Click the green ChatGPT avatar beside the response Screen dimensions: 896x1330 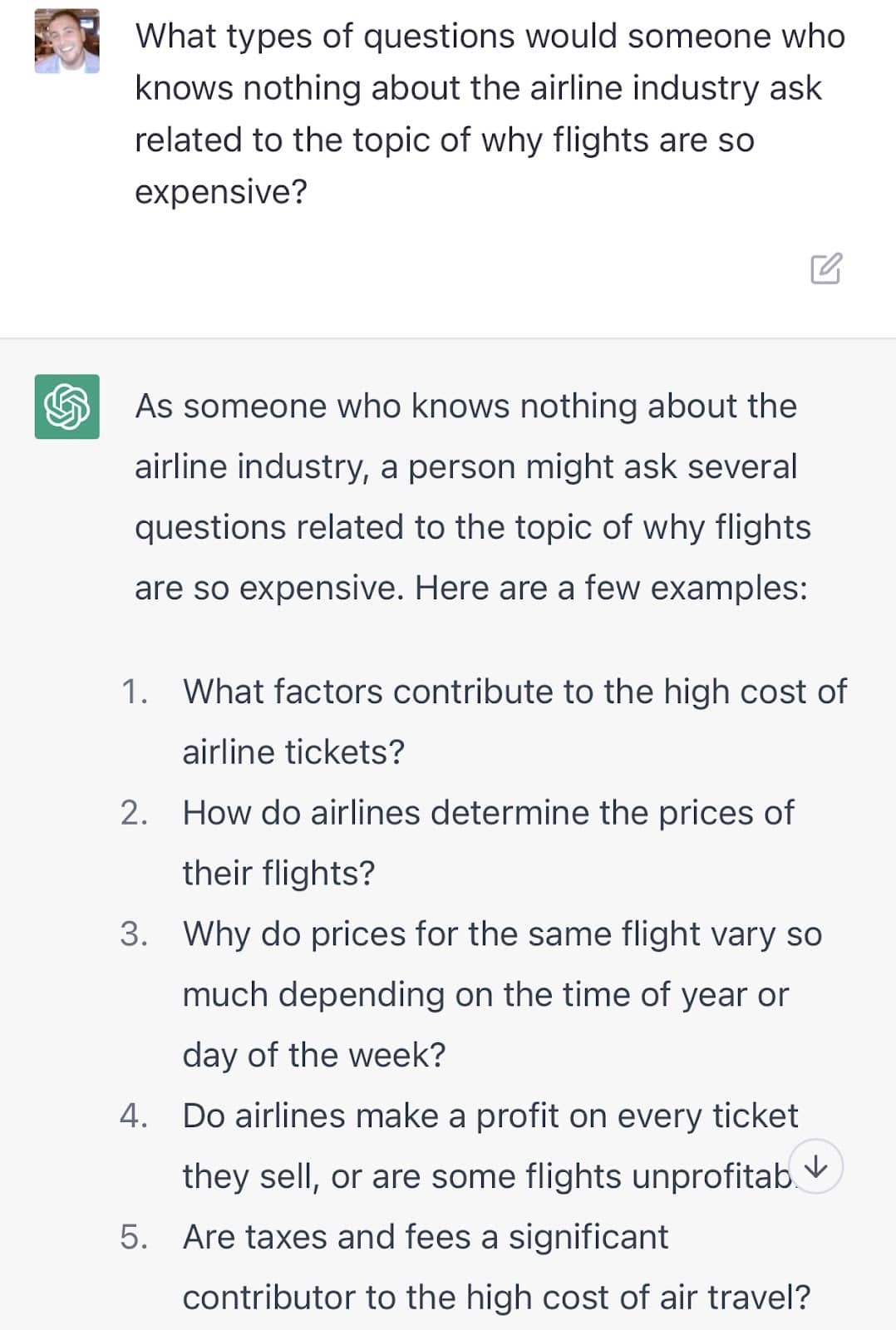point(66,408)
